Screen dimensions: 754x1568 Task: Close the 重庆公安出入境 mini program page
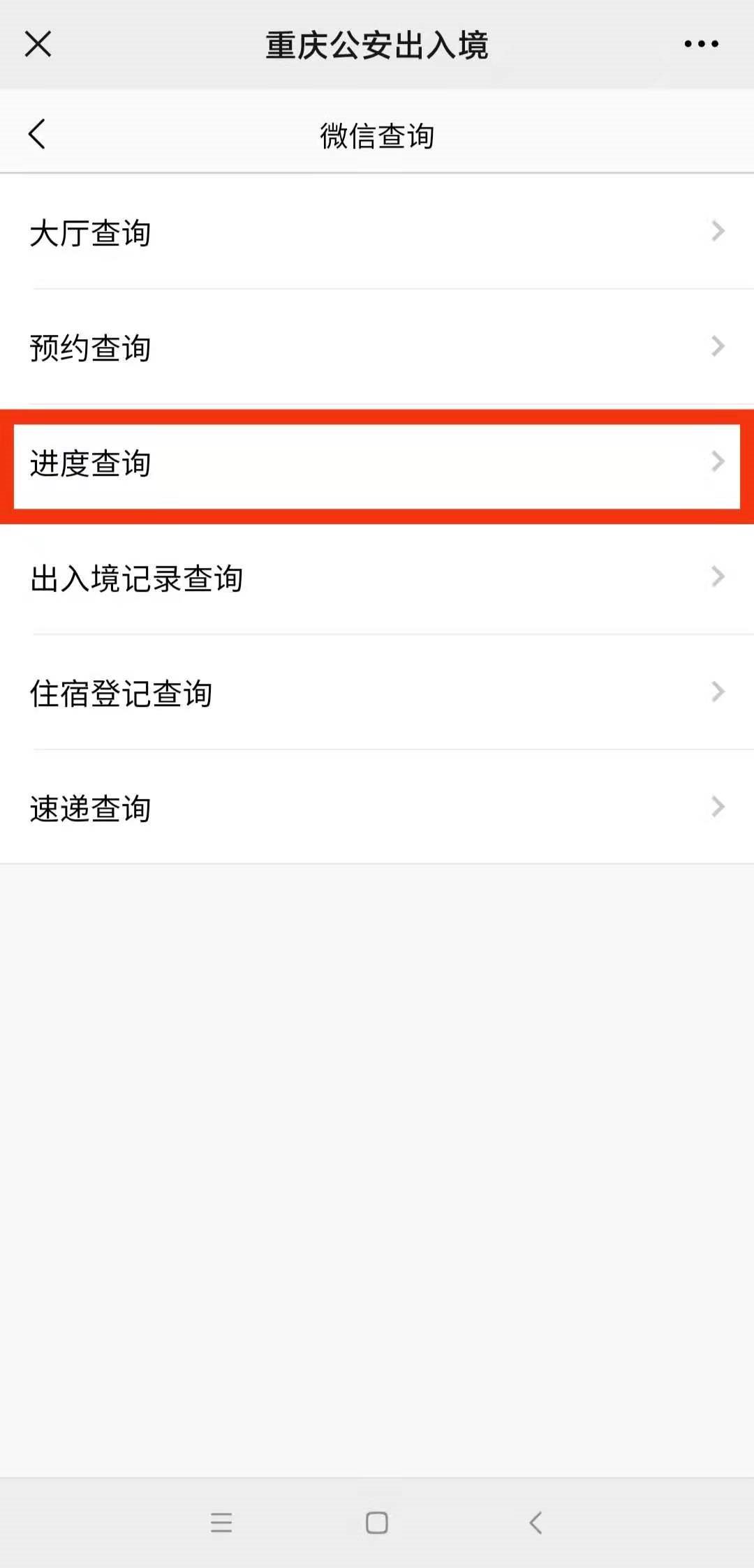[38, 44]
